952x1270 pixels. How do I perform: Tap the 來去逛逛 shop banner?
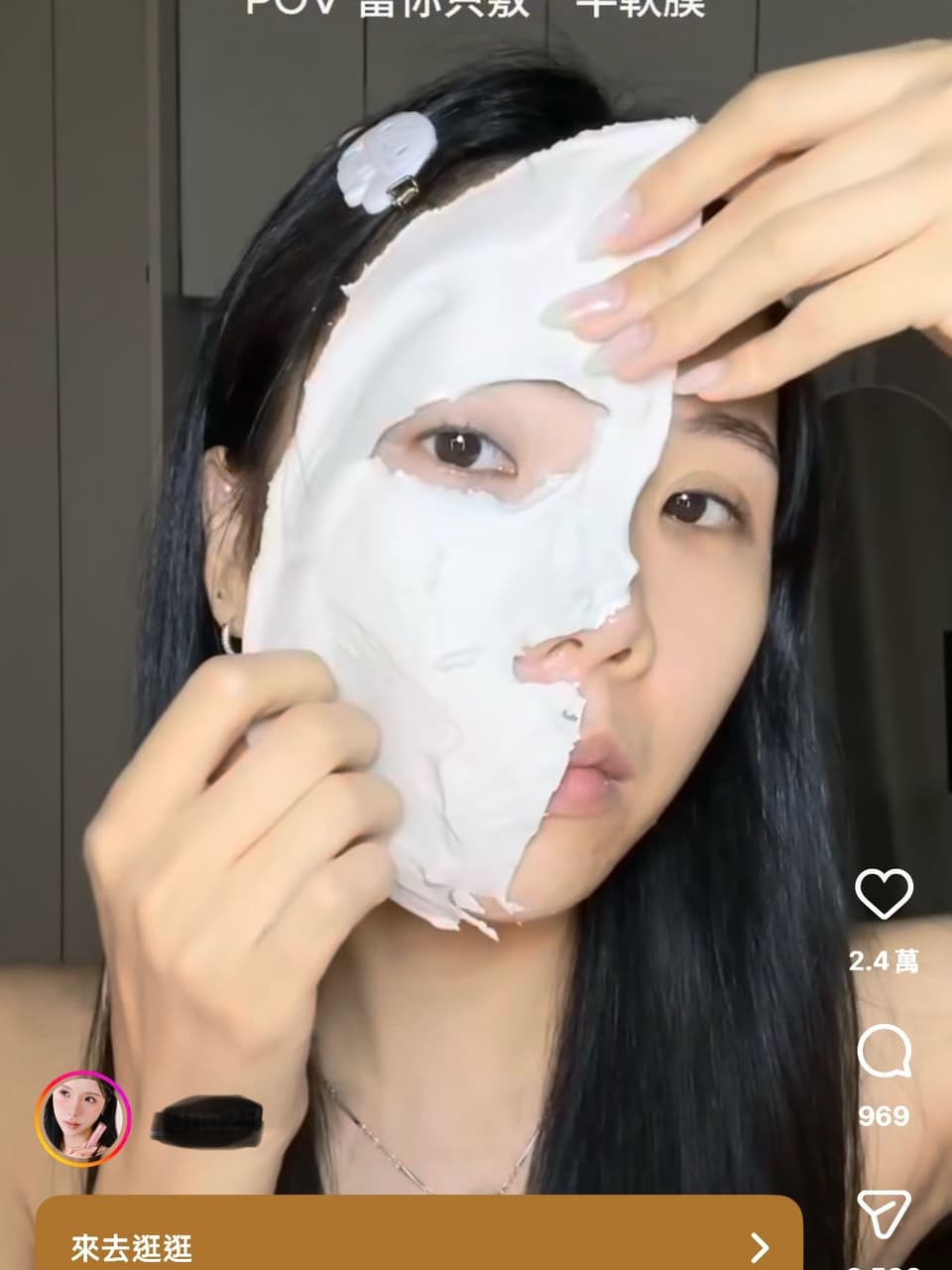418,1233
